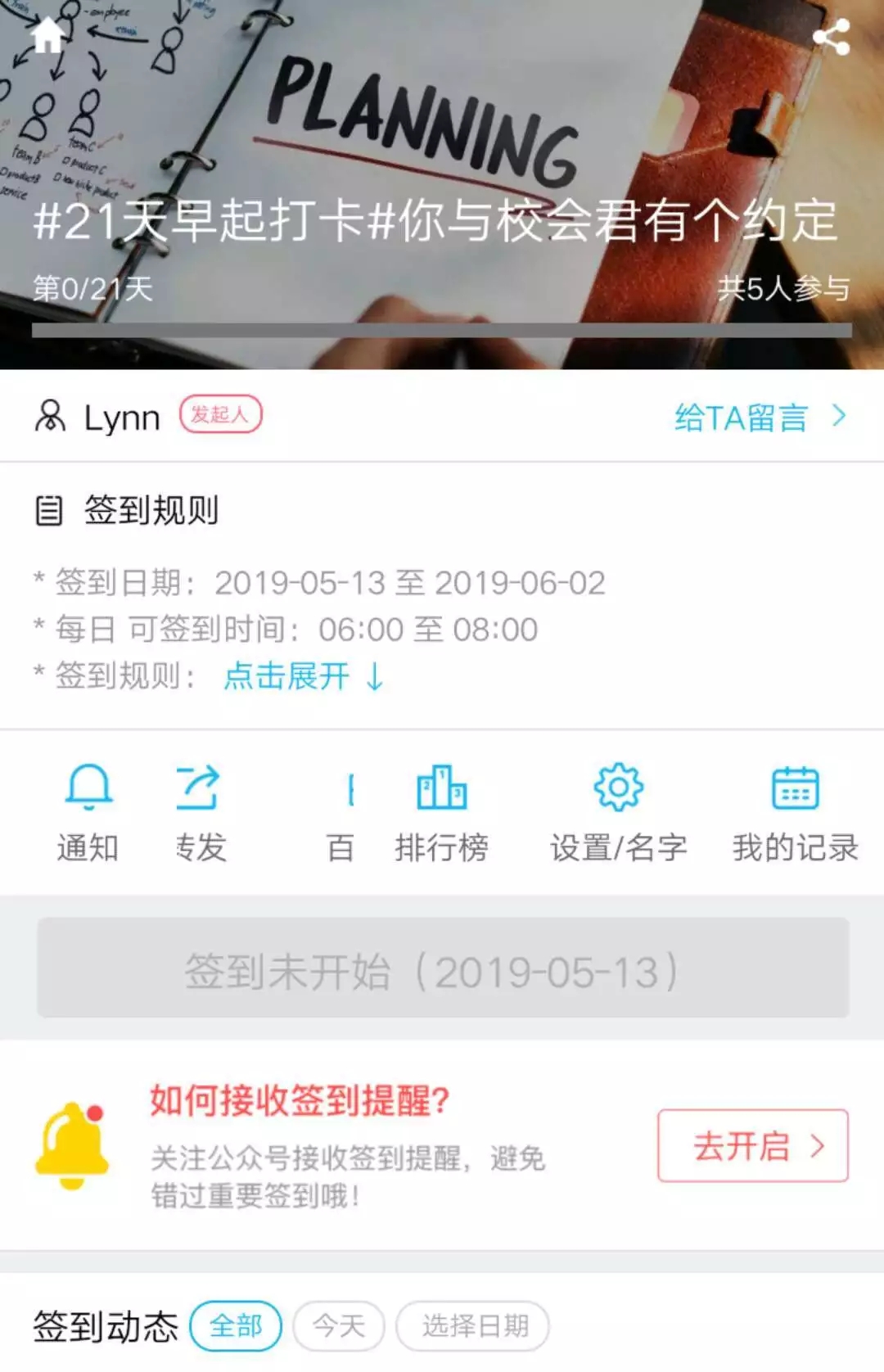Open 给TA留言 to message Lynn
Image resolution: width=884 pixels, height=1372 pixels.
click(759, 417)
